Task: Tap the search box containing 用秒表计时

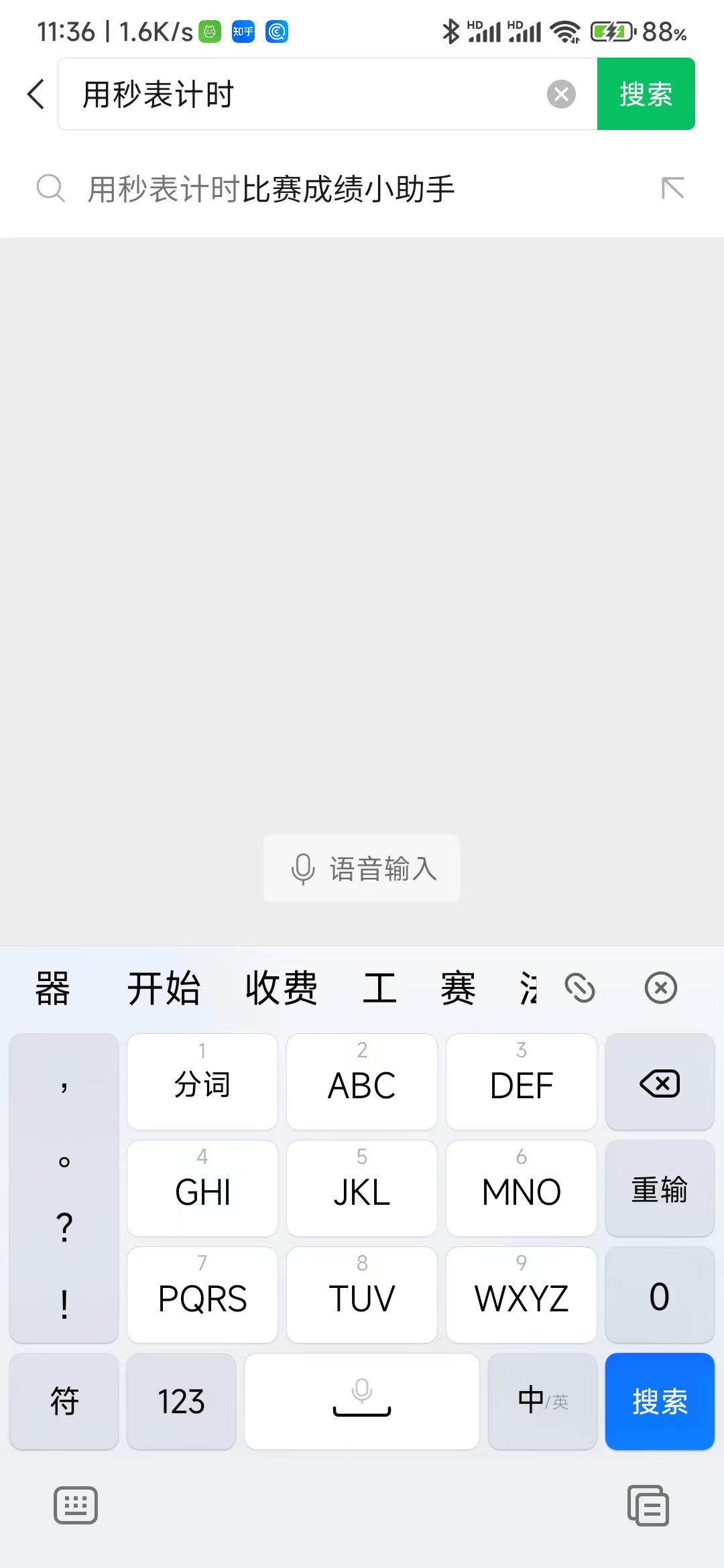Action: pos(302,94)
